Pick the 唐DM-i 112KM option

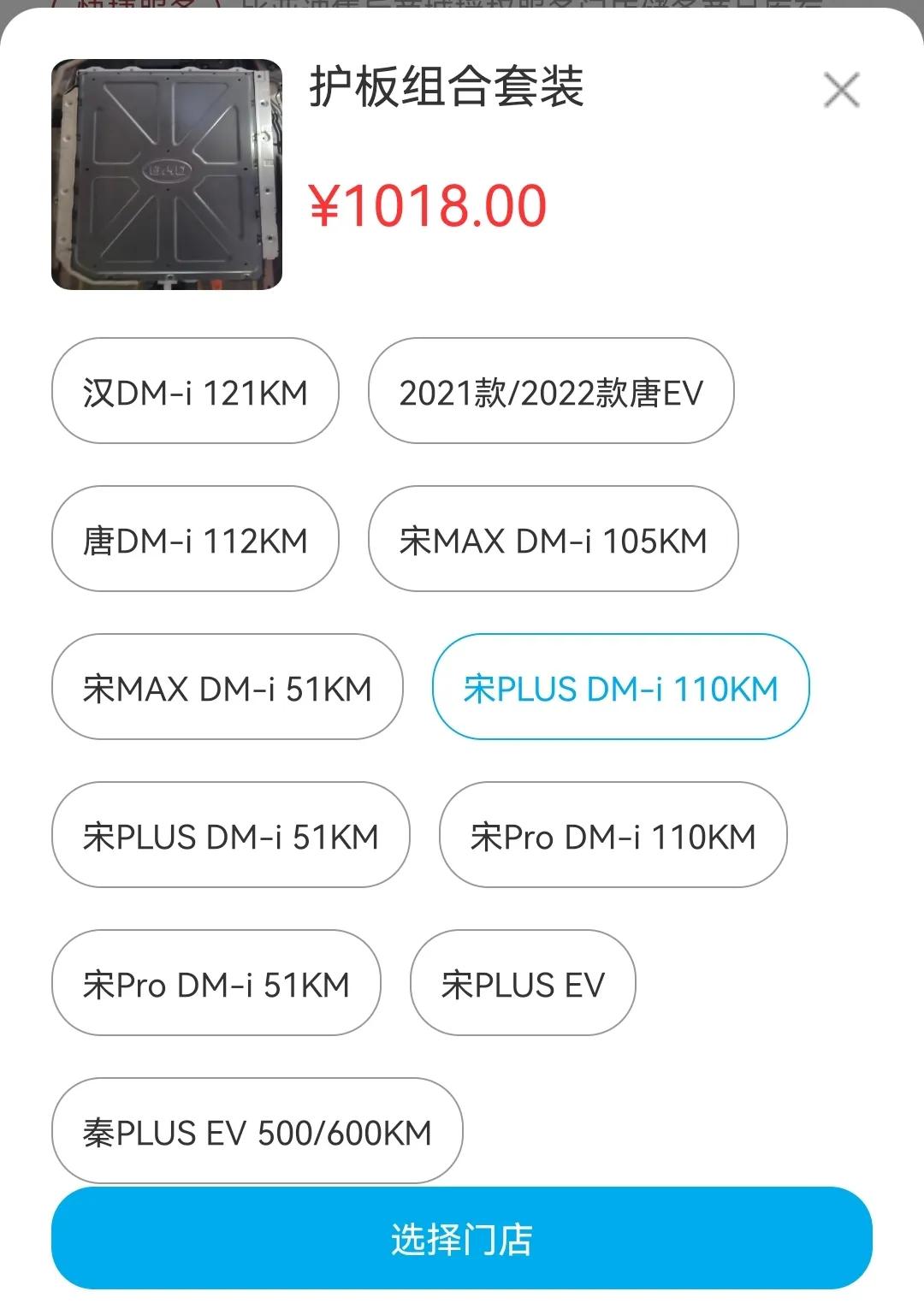click(x=195, y=540)
